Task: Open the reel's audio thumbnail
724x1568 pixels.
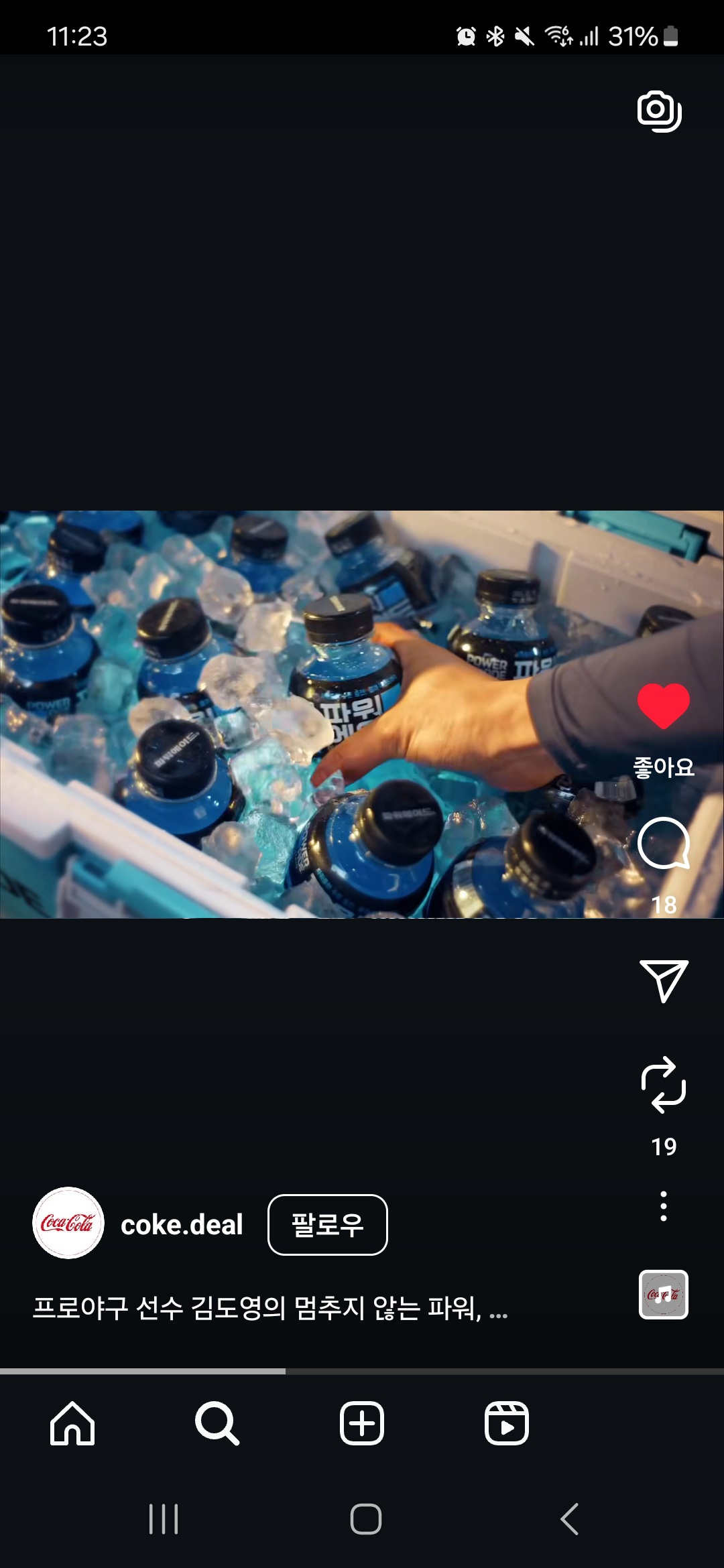Action: point(663,1295)
